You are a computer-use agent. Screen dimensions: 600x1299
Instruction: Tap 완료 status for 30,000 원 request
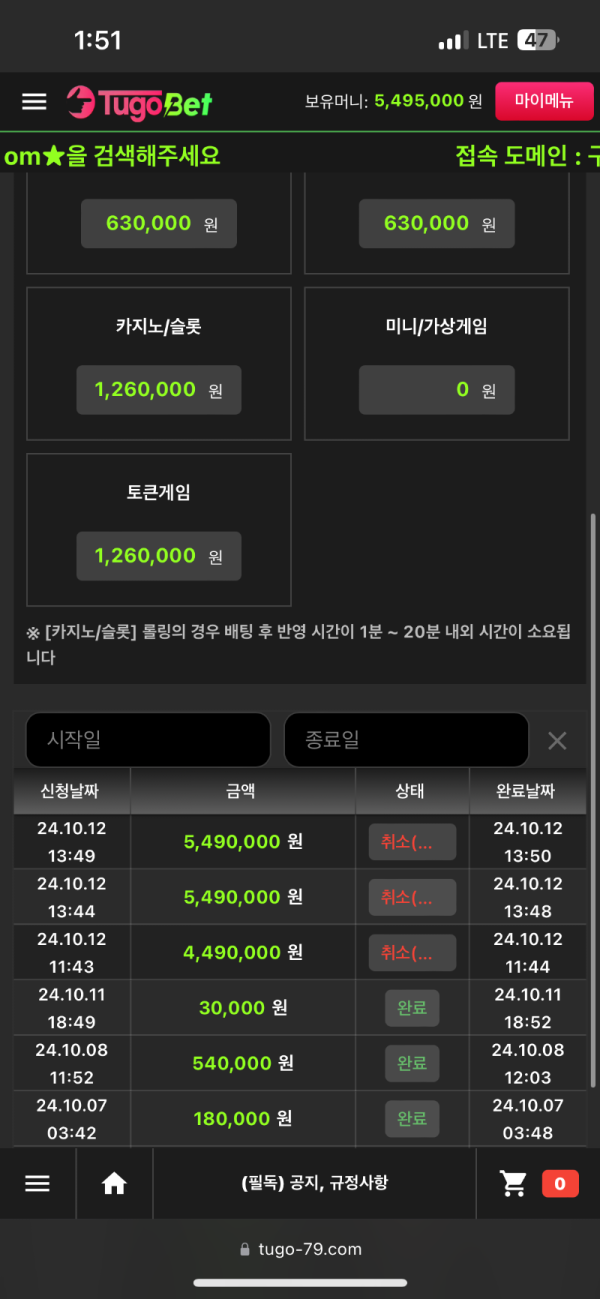pyautogui.click(x=412, y=1008)
